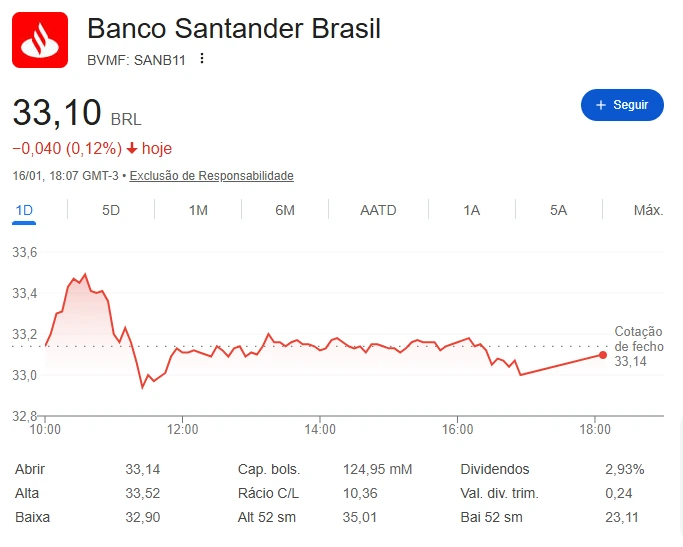Show the Máx. full history range
Viewport: 683px width, 547px height.
coord(648,210)
